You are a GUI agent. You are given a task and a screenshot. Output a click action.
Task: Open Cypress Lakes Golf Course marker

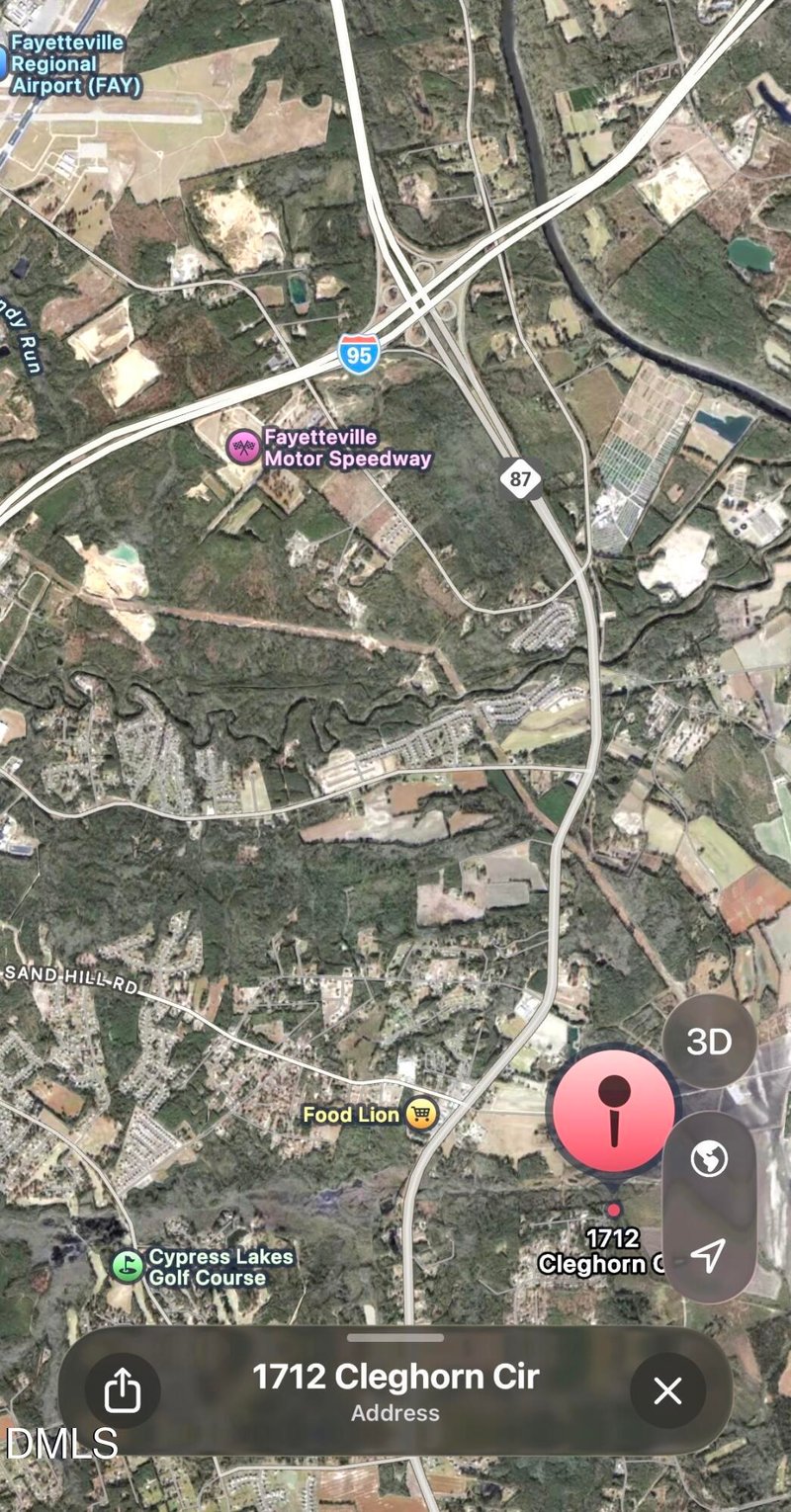(x=127, y=1266)
